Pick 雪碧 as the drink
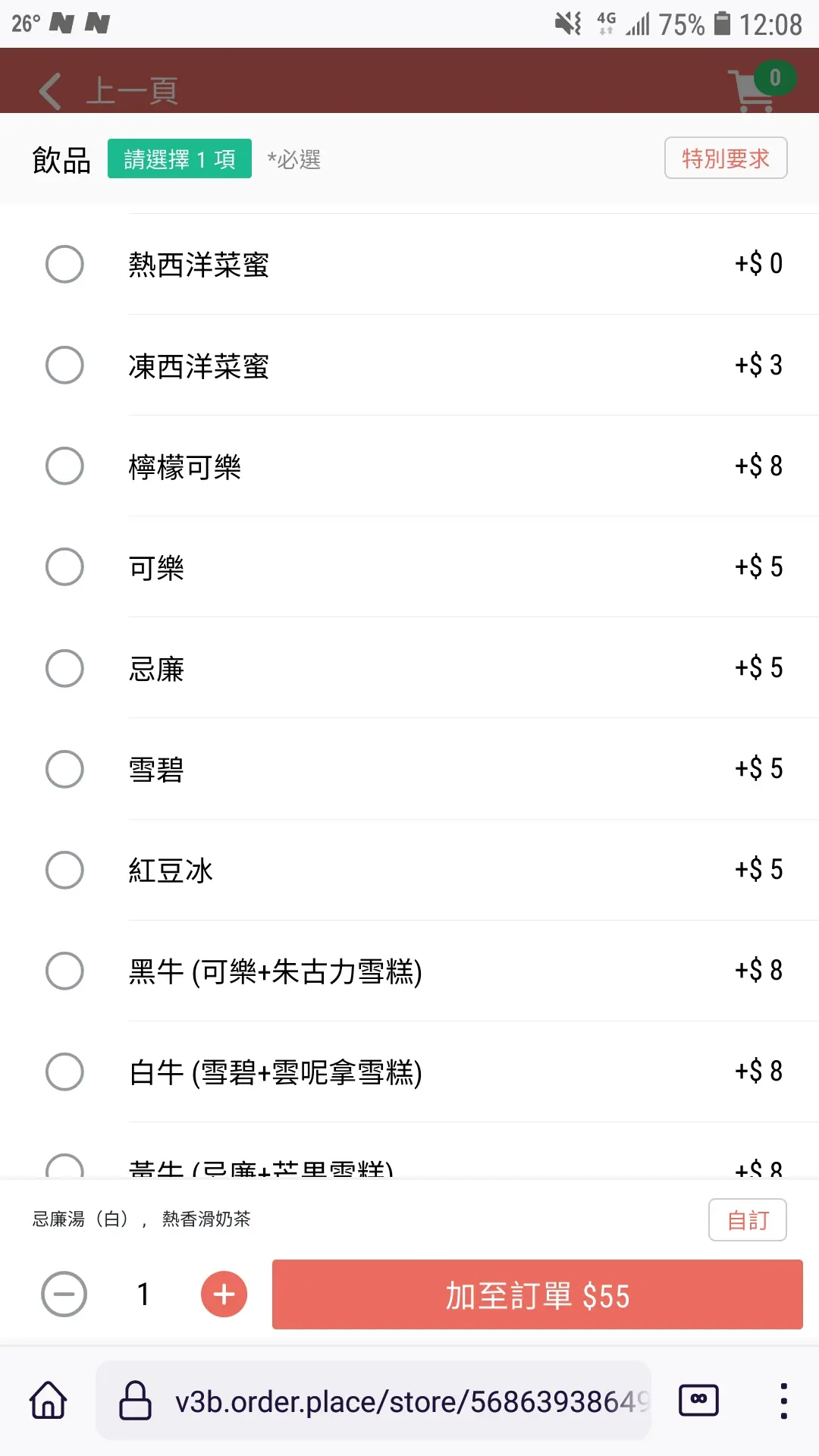Image resolution: width=819 pixels, height=1456 pixels. tap(409, 769)
